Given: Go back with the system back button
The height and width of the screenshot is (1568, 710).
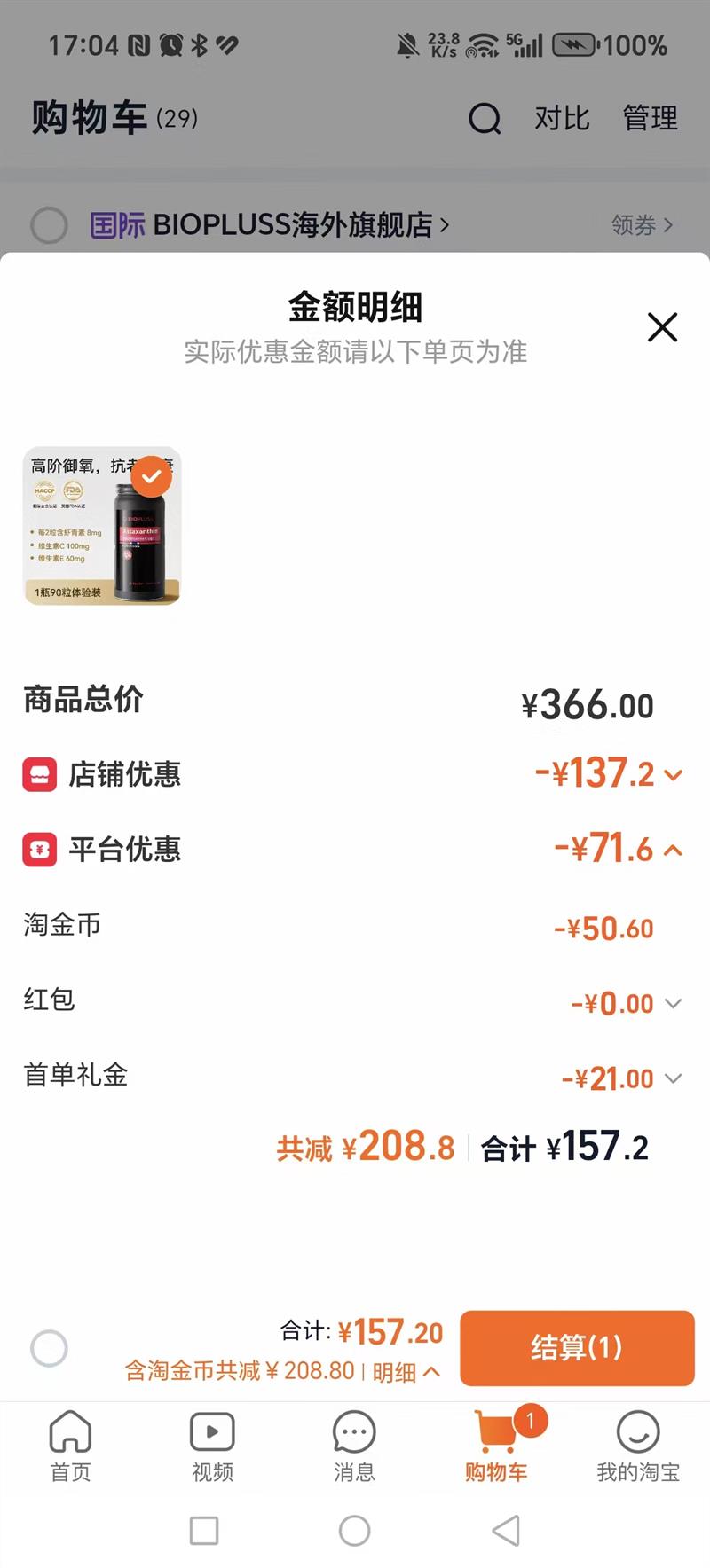Looking at the screenshot, I should tap(505, 1530).
